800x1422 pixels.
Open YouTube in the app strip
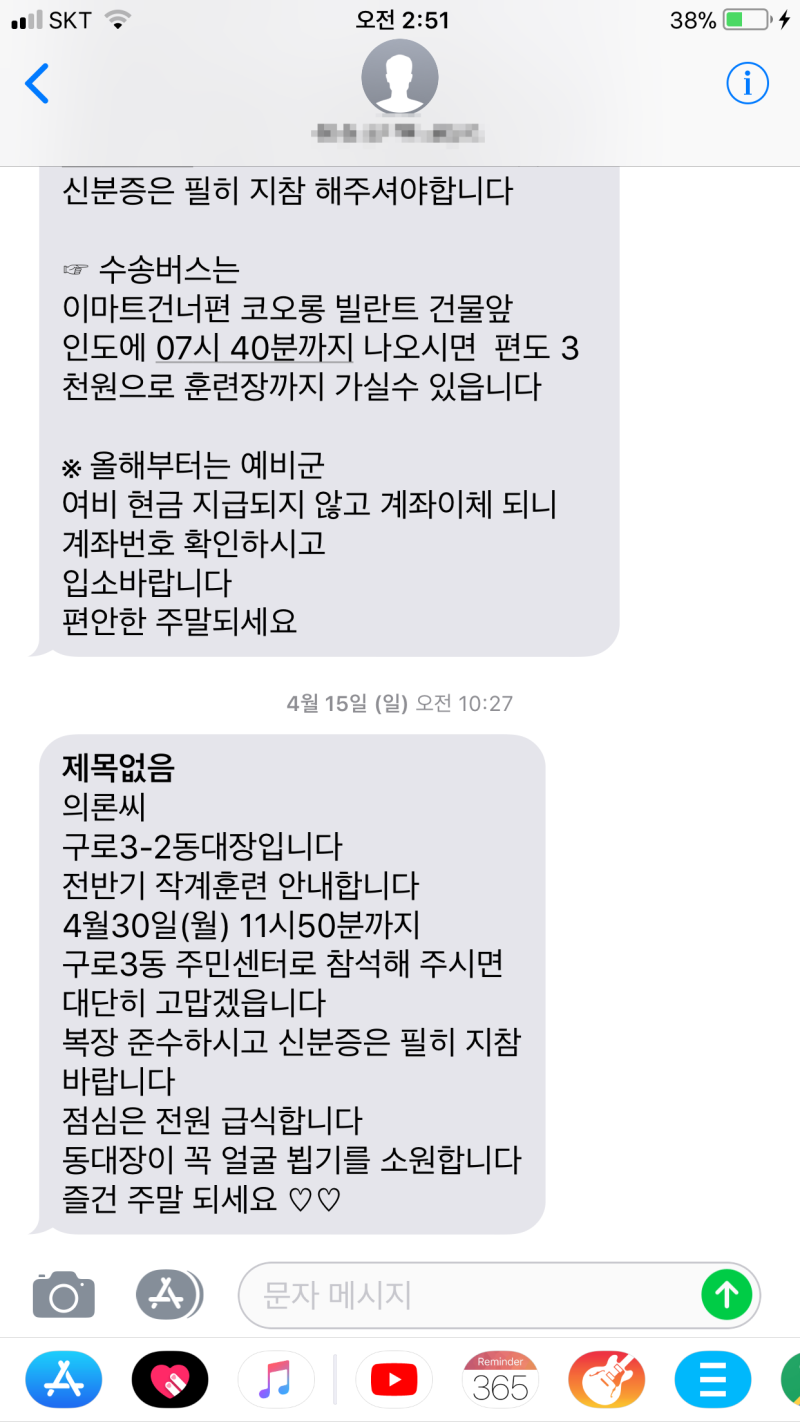[x=394, y=1380]
